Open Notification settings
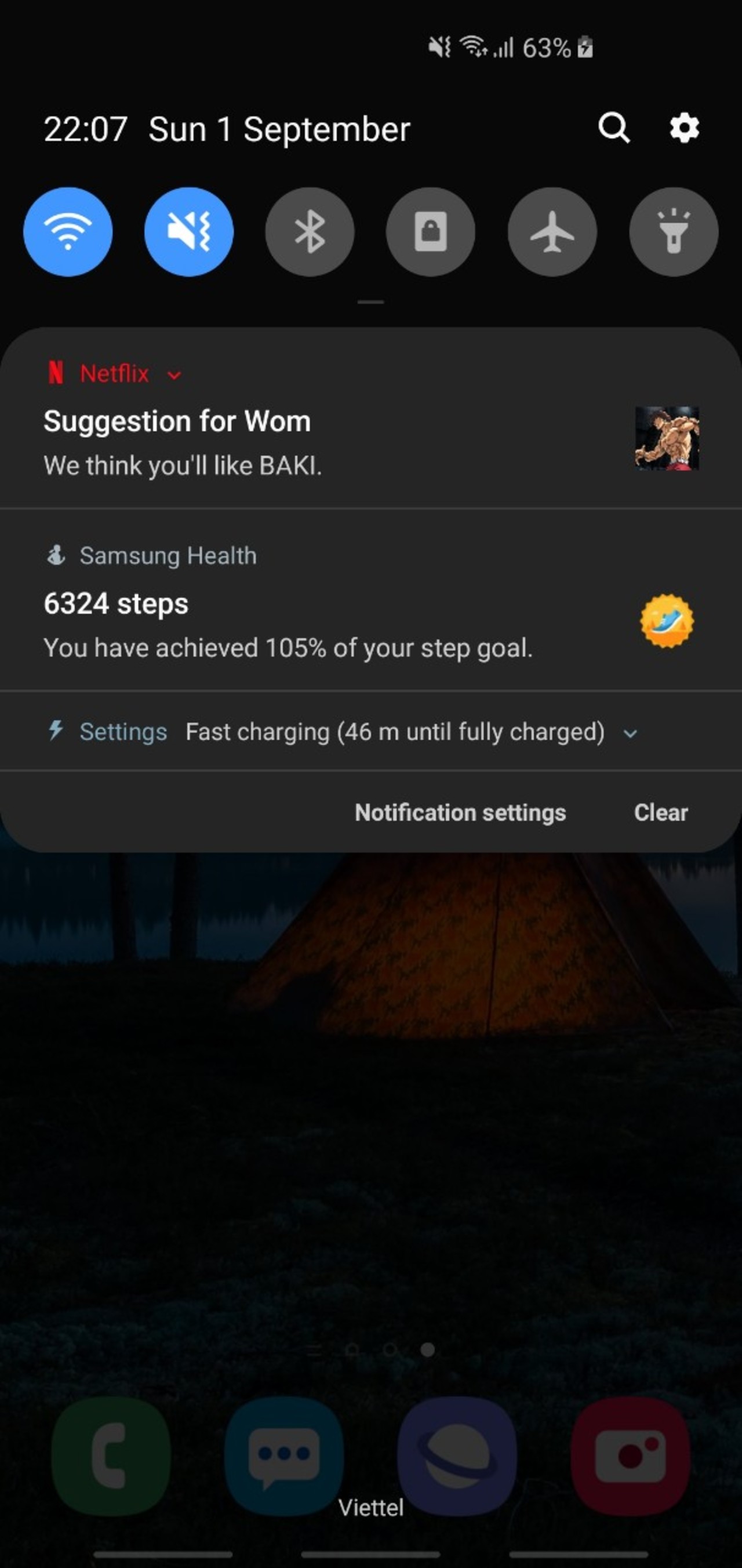The height and width of the screenshot is (1568, 742). (460, 812)
